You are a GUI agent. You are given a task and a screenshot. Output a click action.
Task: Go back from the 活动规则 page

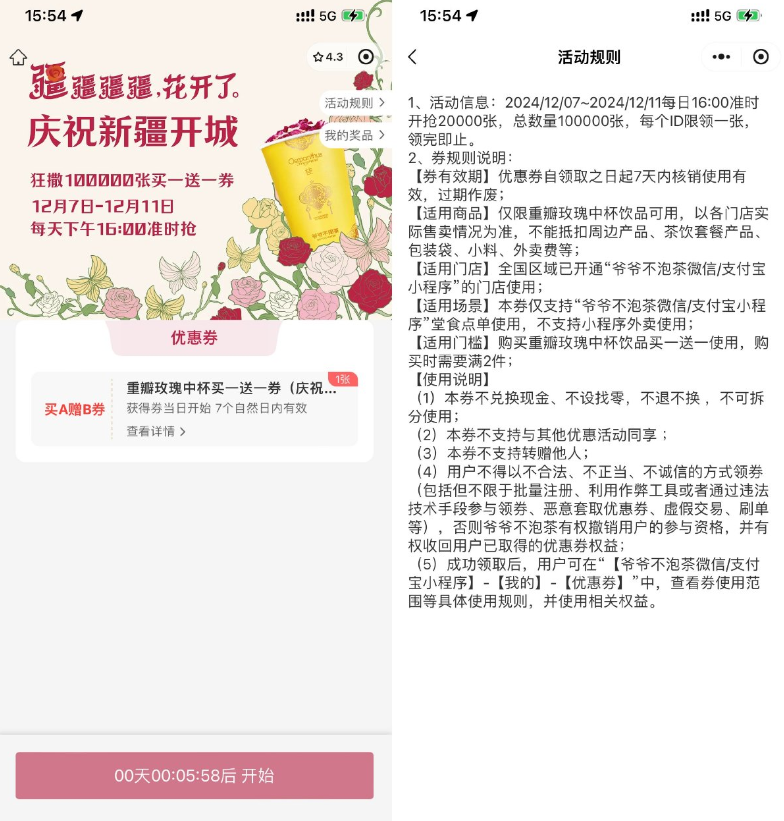(x=412, y=57)
